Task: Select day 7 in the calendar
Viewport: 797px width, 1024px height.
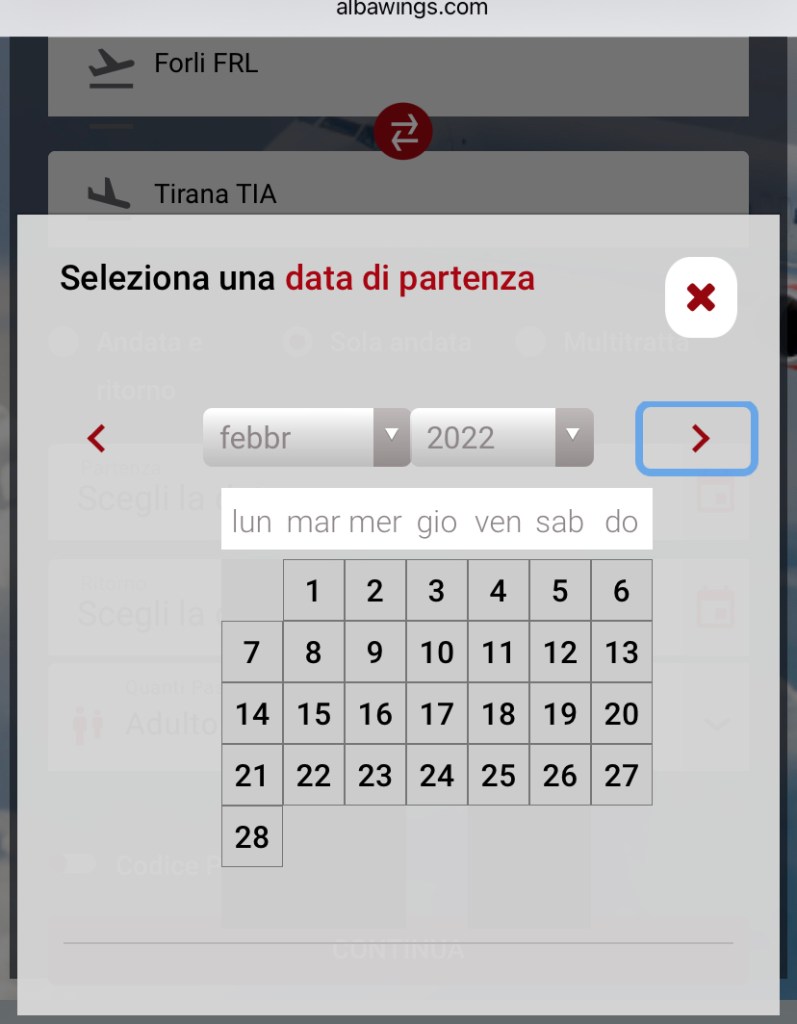Action: pyautogui.click(x=252, y=653)
